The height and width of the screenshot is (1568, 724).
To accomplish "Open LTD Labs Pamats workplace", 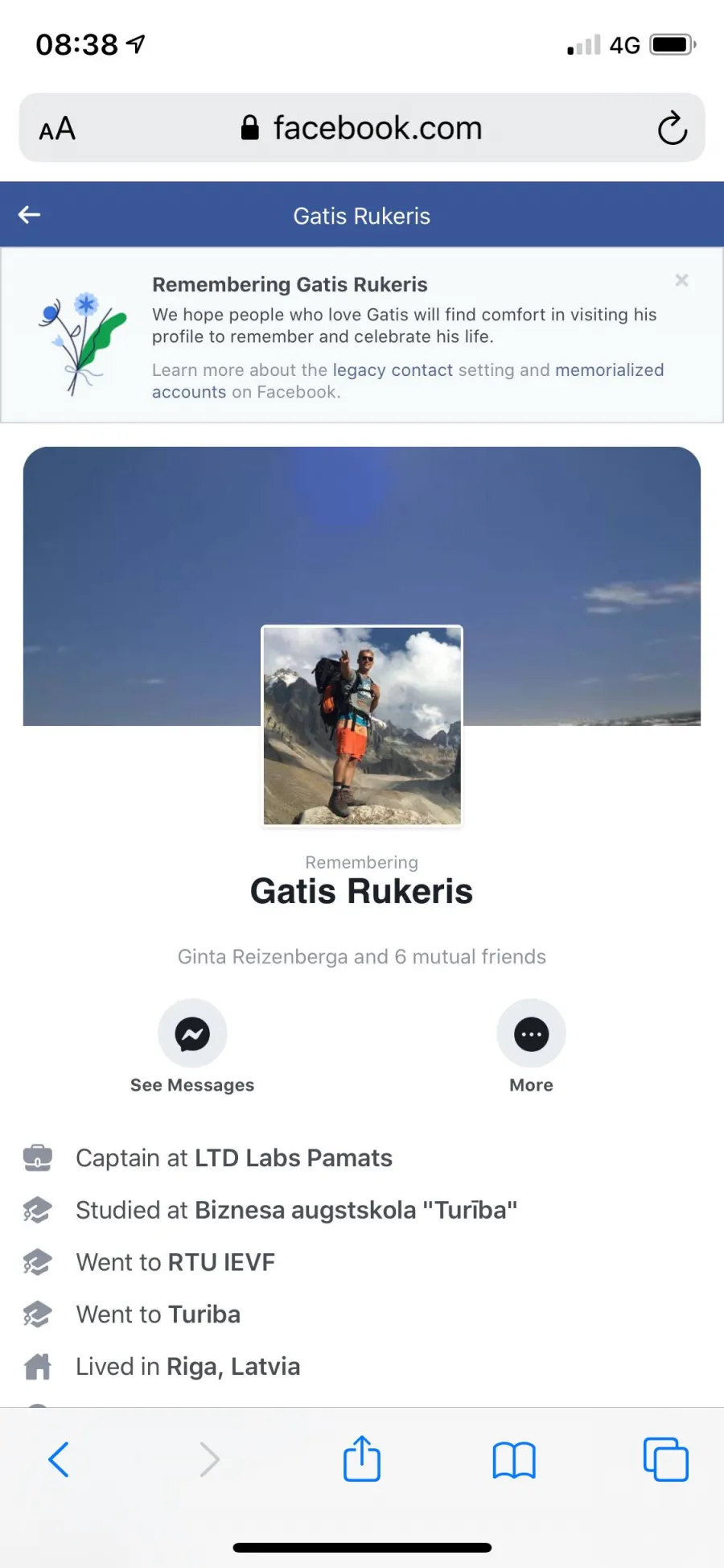I will [x=294, y=1157].
